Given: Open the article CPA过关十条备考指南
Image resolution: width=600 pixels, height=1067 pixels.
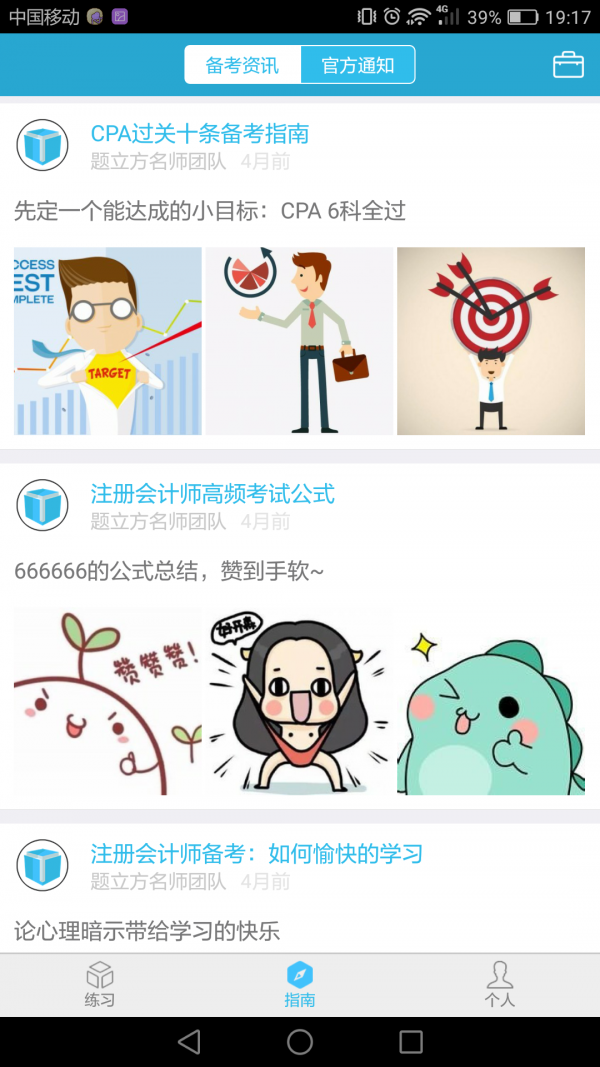Looking at the screenshot, I should tap(200, 134).
